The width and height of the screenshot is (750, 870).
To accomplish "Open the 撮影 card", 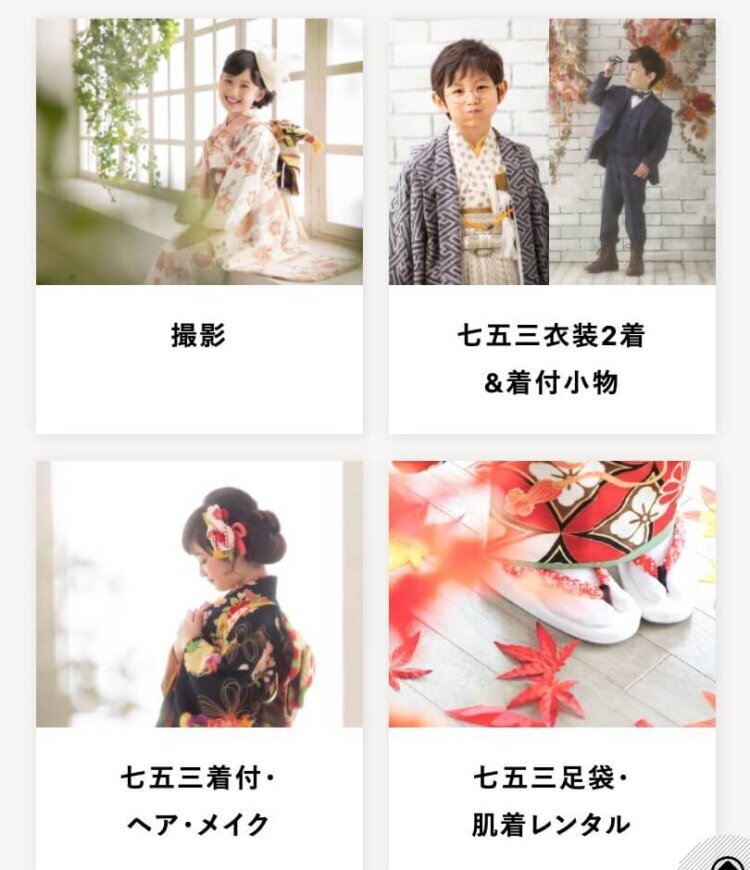I will click(199, 228).
